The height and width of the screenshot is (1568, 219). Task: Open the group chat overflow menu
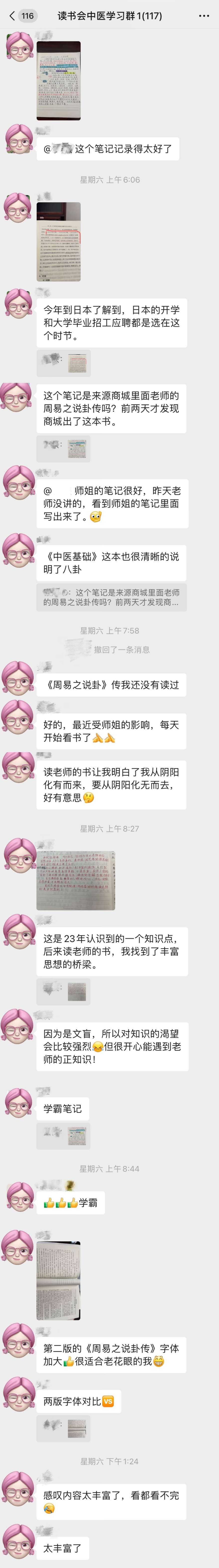point(204,16)
